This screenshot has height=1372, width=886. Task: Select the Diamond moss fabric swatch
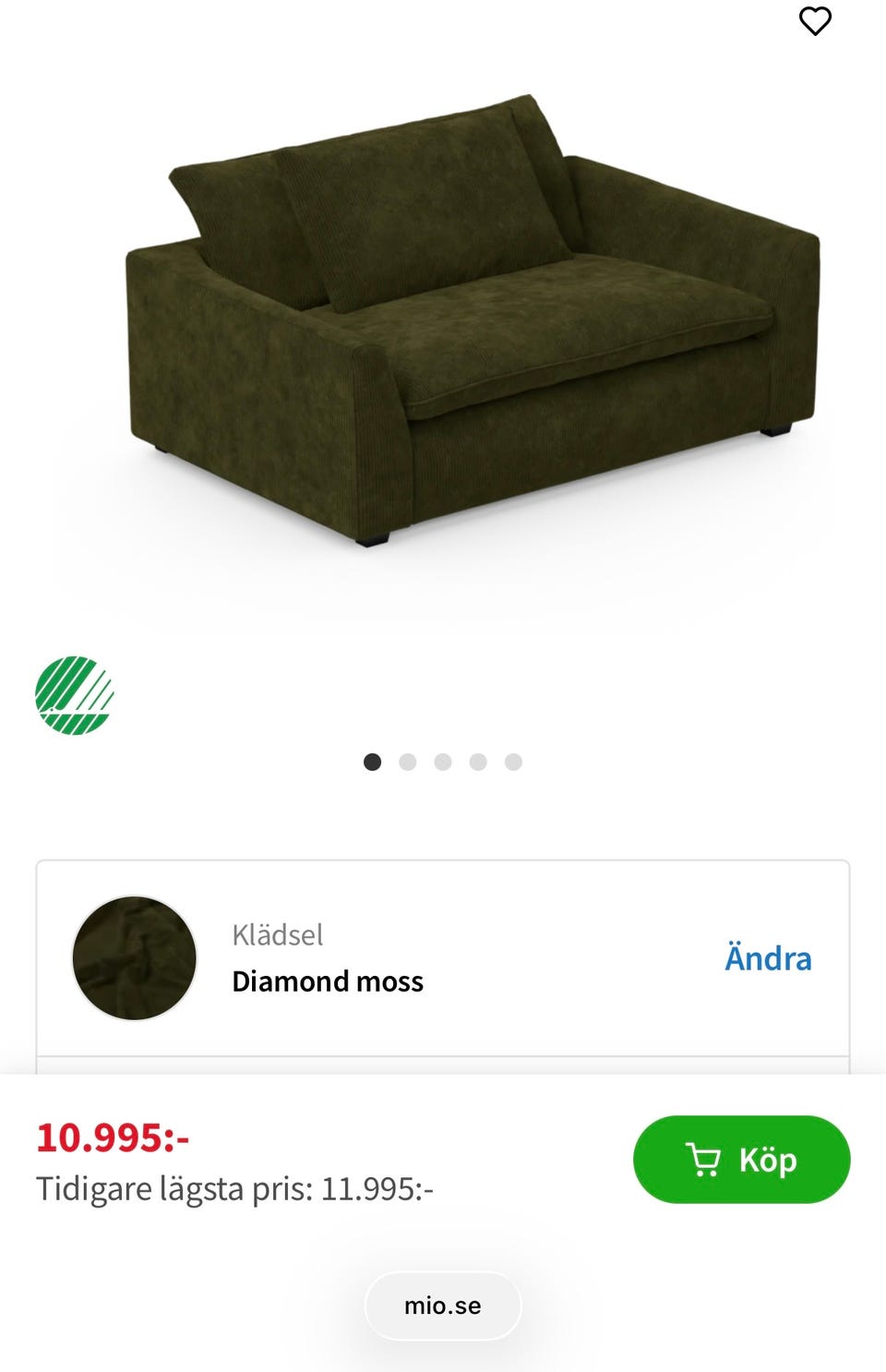(133, 958)
